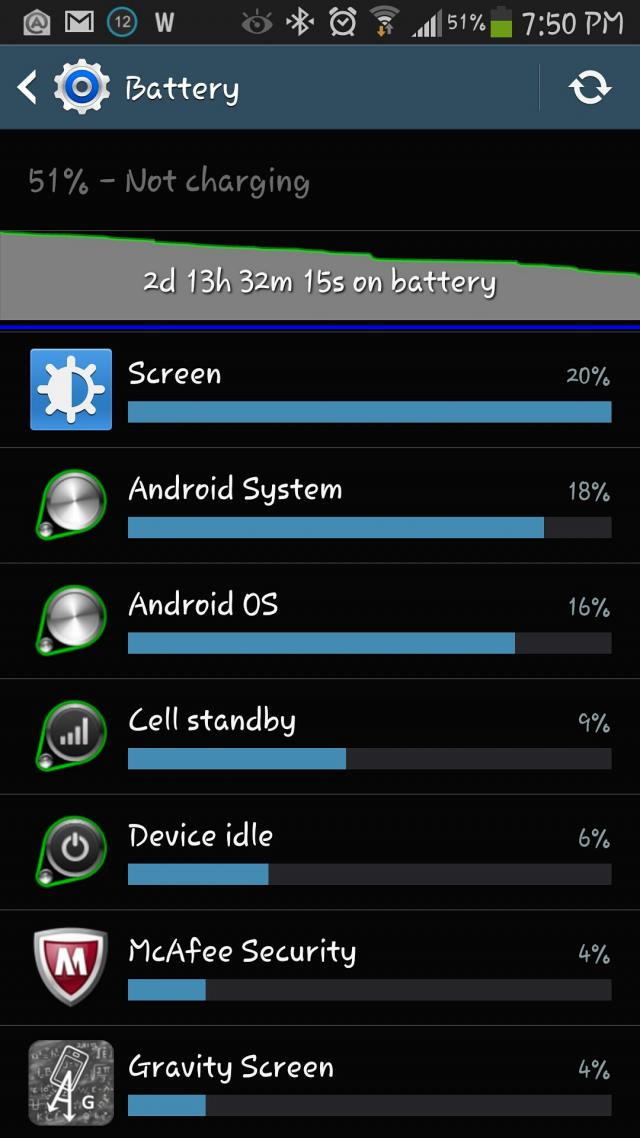
Task: Open the Android OS usage row
Action: pyautogui.click(x=320, y=621)
